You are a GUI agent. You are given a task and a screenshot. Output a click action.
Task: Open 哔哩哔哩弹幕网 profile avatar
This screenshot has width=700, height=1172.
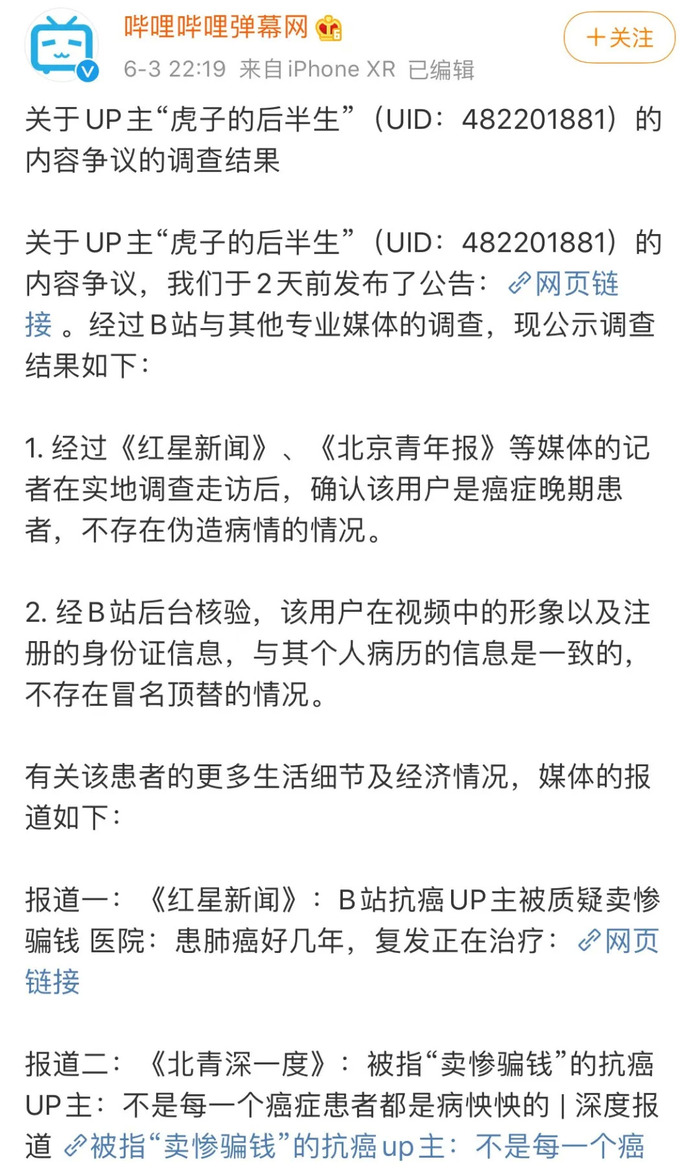[x=62, y=46]
